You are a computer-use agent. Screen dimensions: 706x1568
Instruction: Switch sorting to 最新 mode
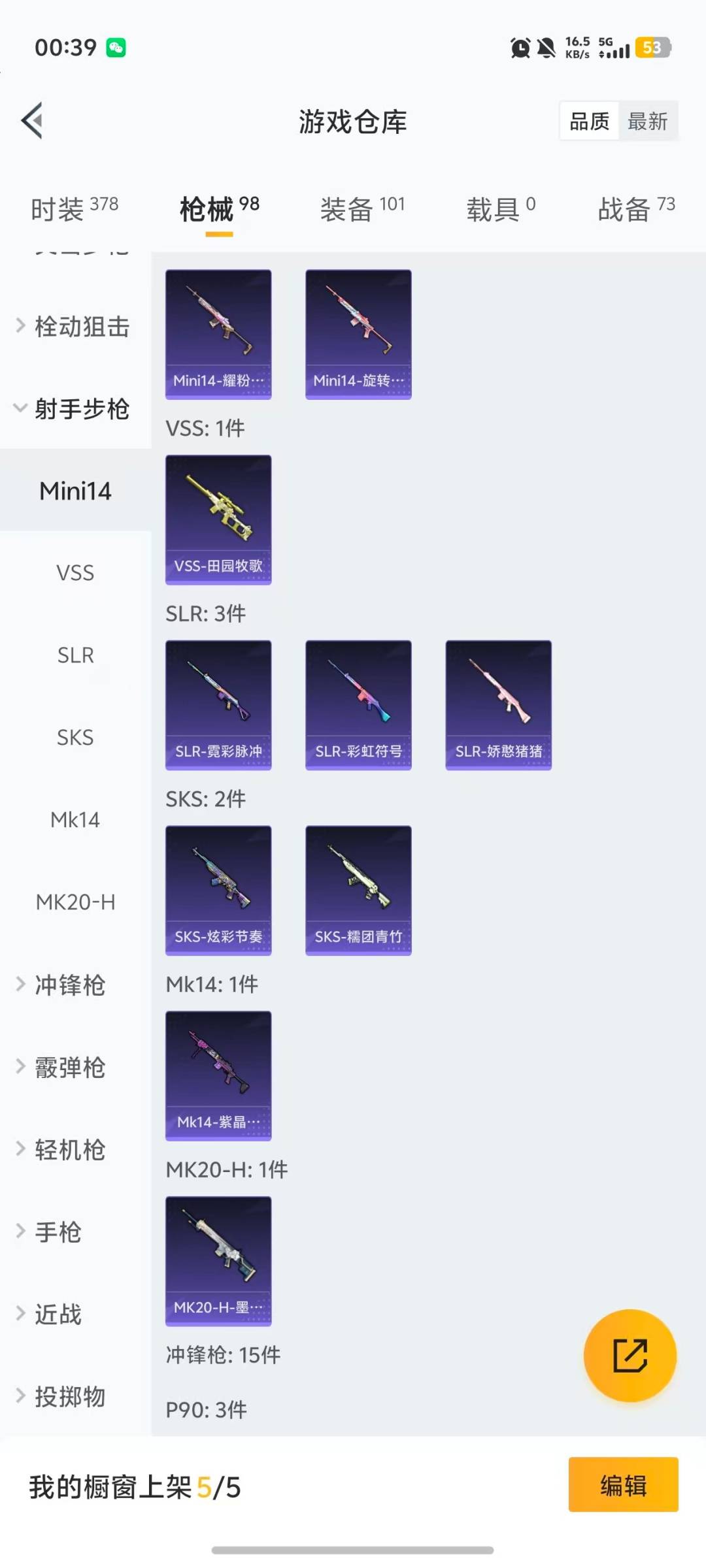tap(648, 121)
